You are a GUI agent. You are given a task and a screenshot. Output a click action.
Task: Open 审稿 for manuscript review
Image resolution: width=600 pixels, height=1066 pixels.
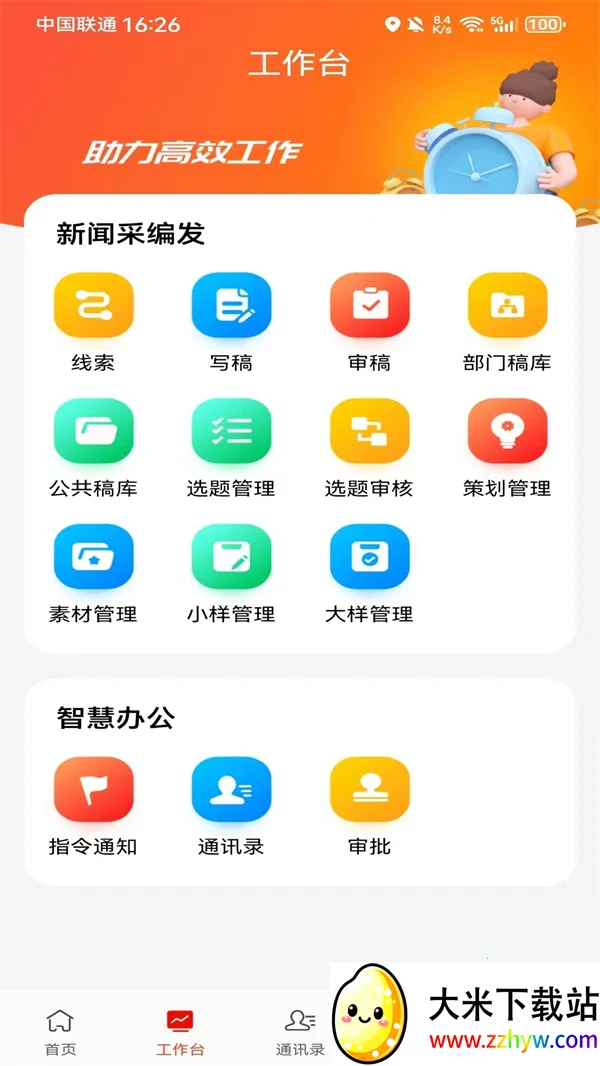coord(369,306)
